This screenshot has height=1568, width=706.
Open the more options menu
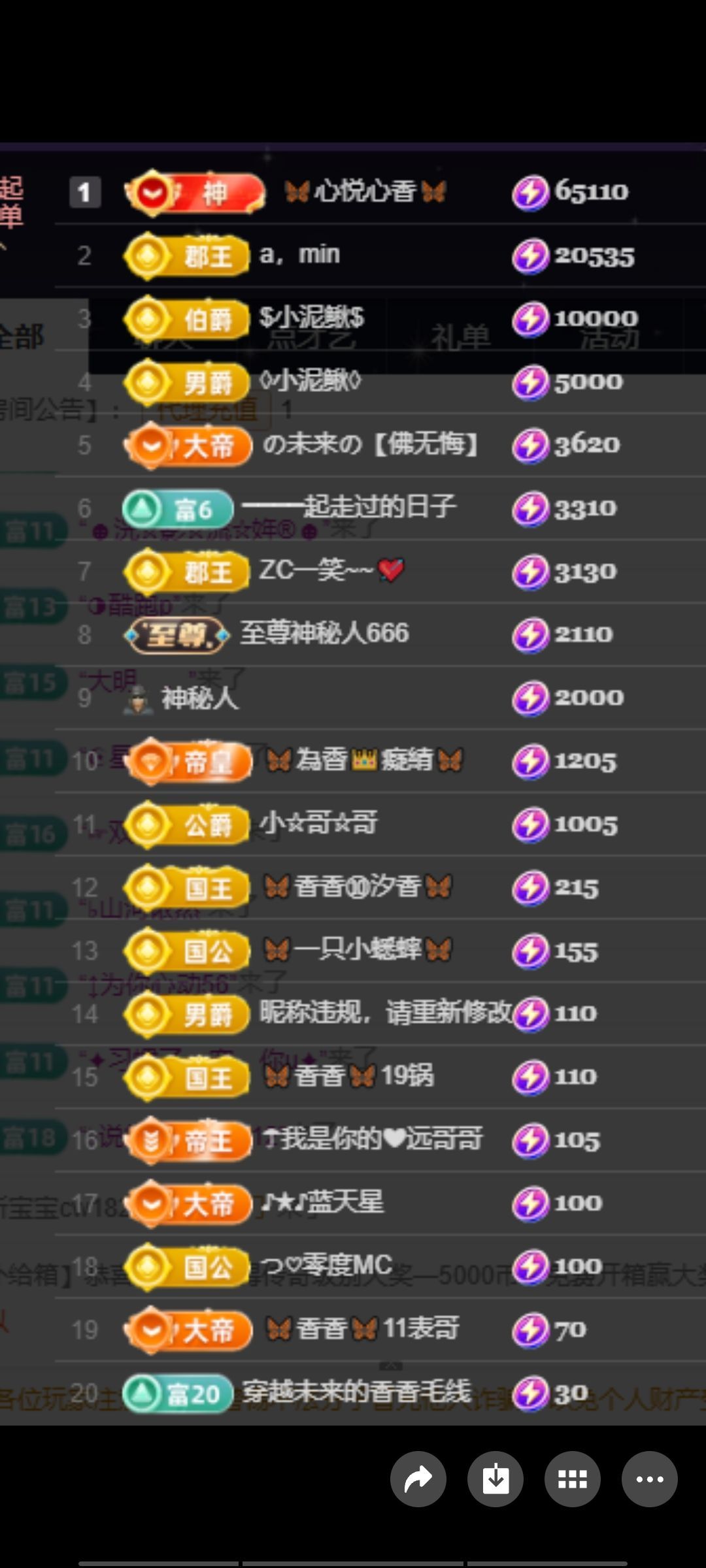(x=649, y=1479)
